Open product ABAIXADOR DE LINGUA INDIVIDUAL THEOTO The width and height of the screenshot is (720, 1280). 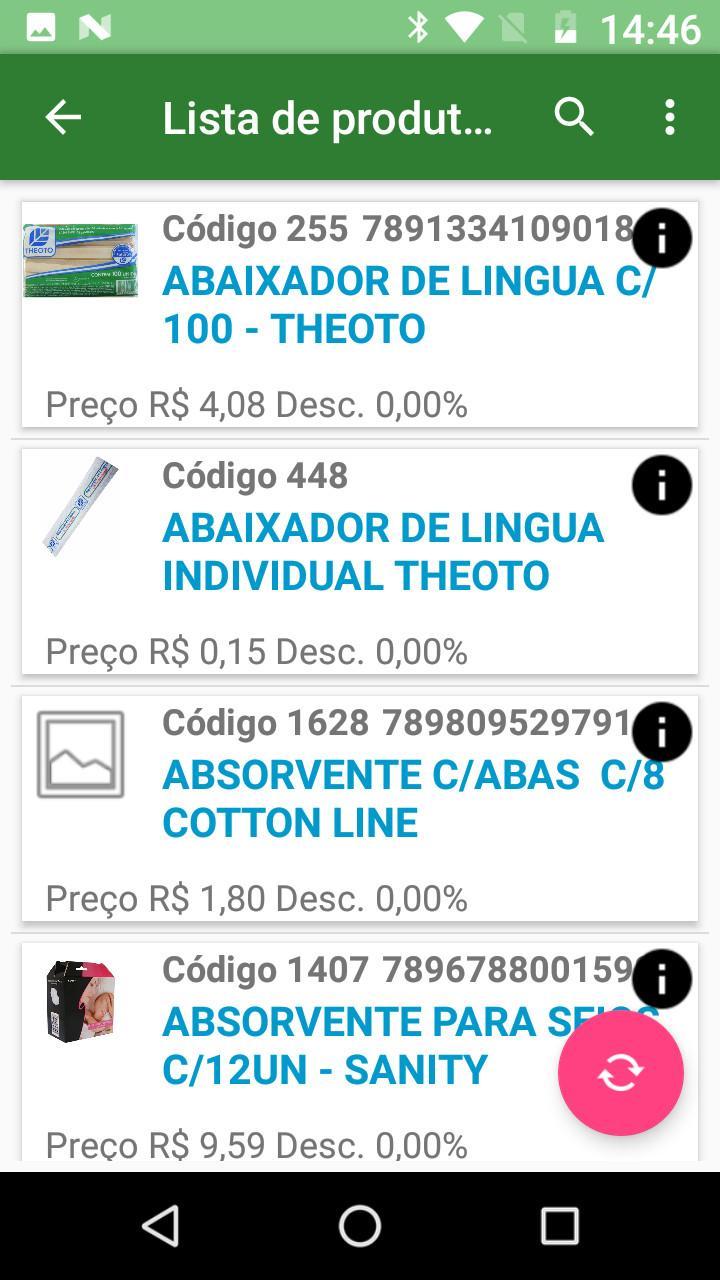360,562
